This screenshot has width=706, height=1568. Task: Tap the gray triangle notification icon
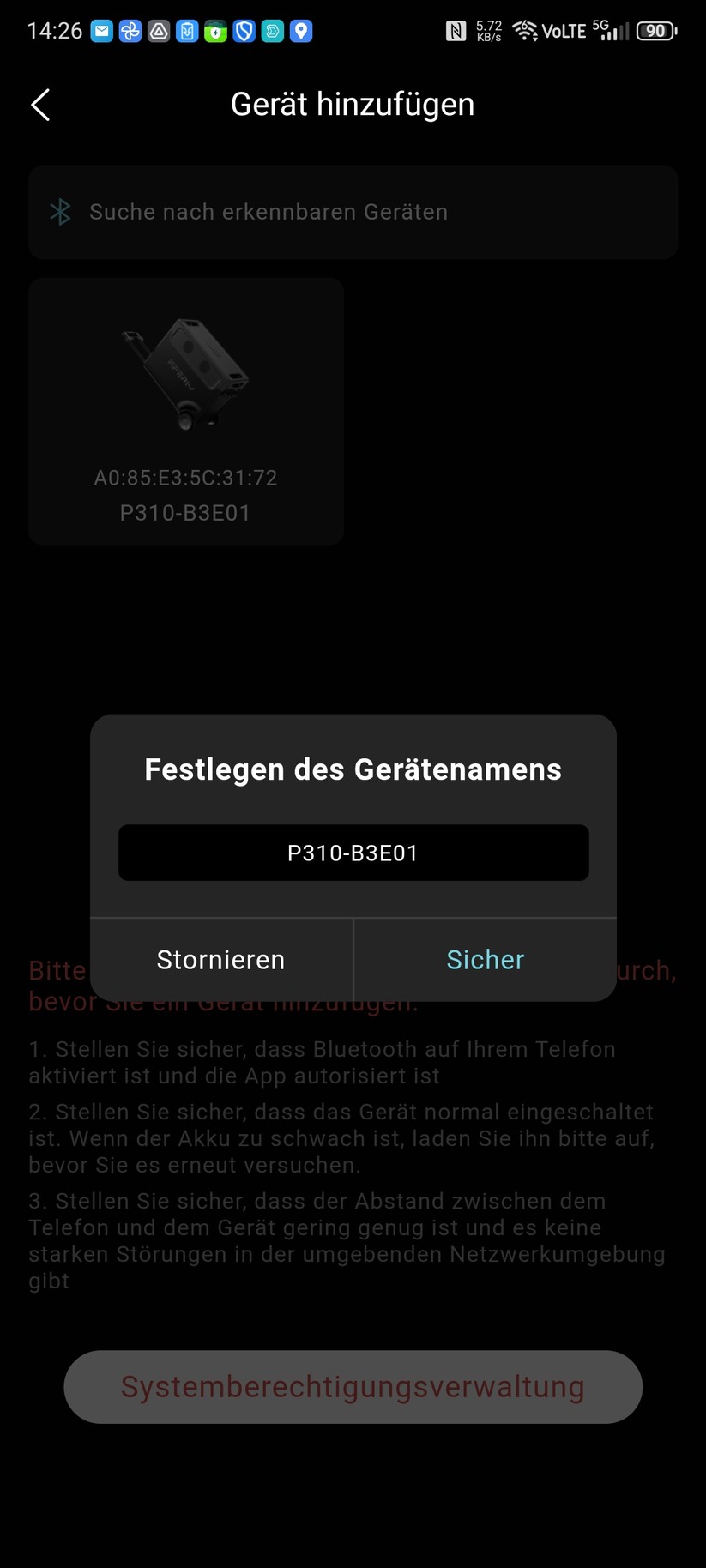158,30
